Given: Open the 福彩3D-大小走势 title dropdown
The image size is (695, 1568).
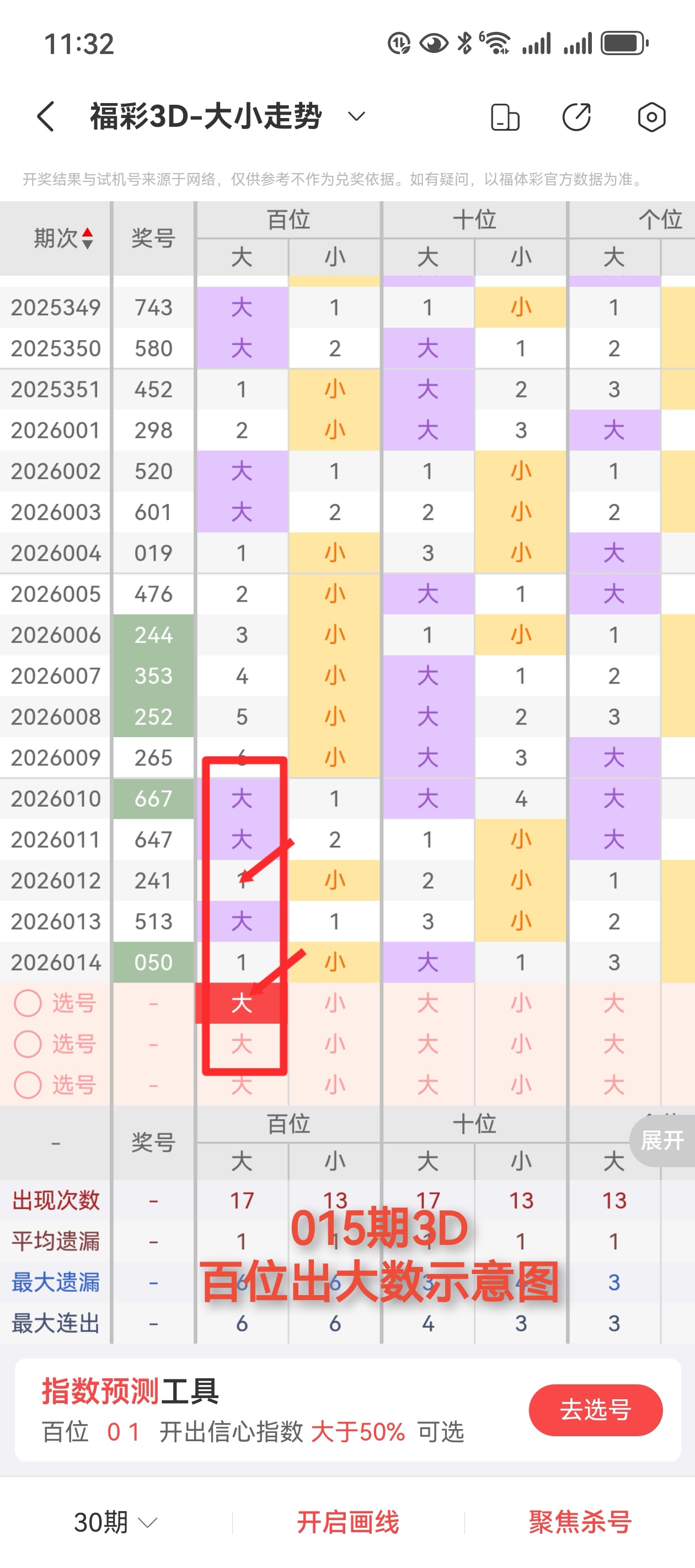Looking at the screenshot, I should (x=356, y=116).
